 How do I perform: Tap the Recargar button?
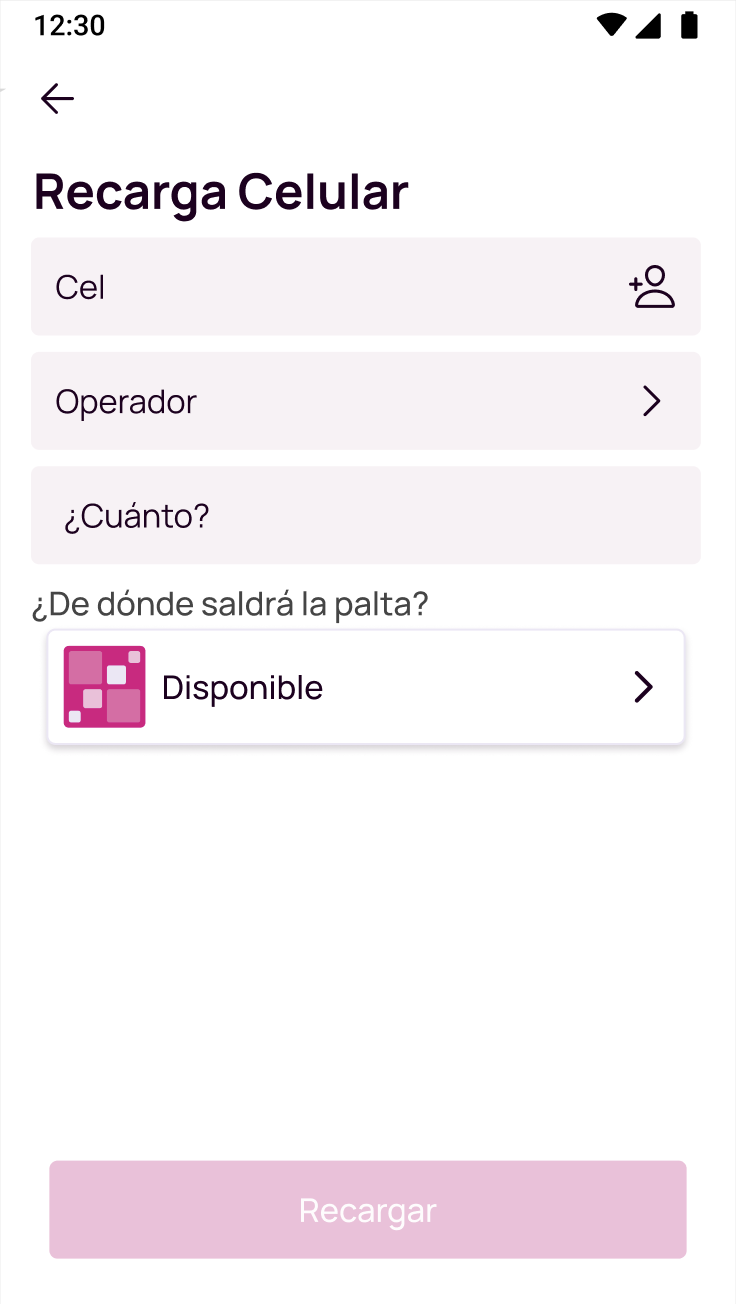click(x=368, y=1210)
